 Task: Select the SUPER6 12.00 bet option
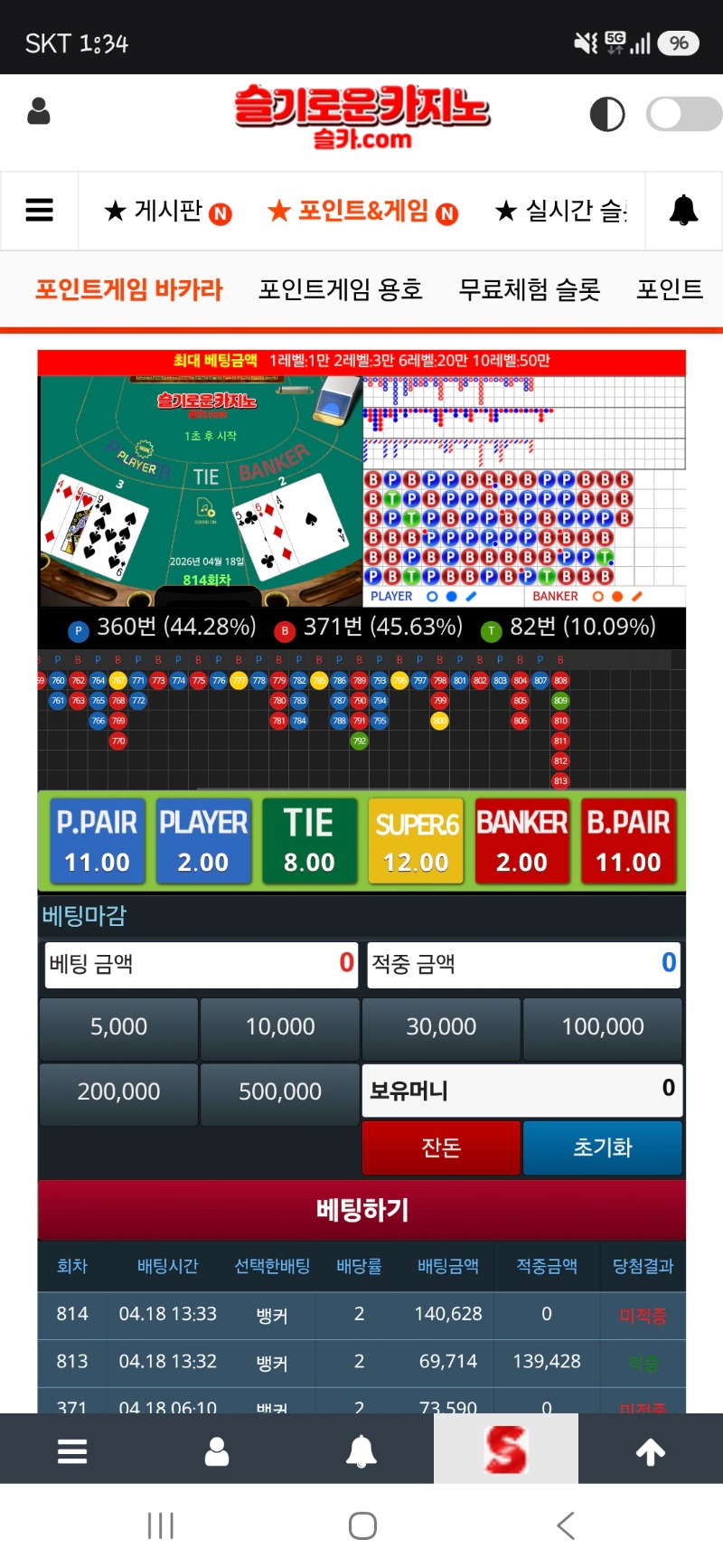pyautogui.click(x=416, y=841)
